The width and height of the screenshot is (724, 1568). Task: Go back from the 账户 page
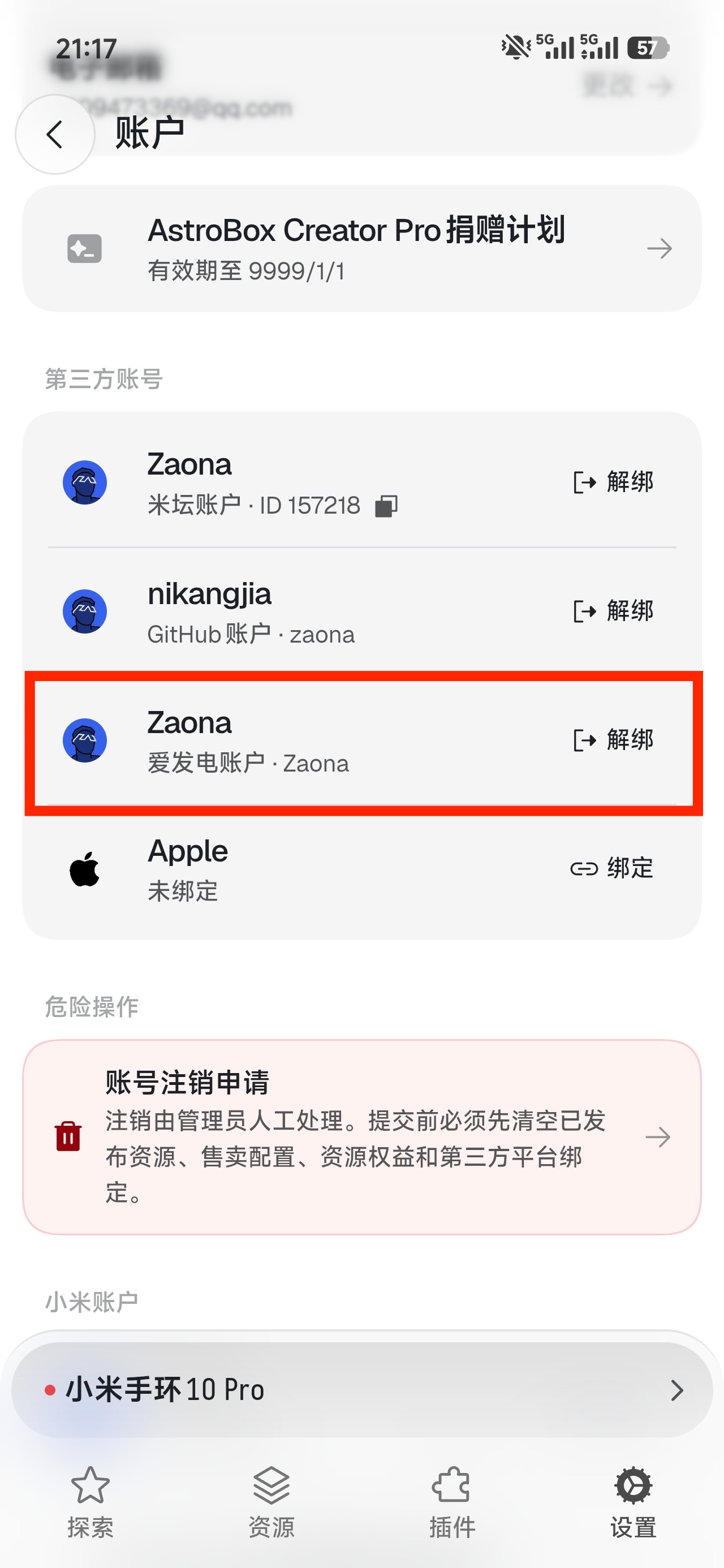click(x=55, y=135)
